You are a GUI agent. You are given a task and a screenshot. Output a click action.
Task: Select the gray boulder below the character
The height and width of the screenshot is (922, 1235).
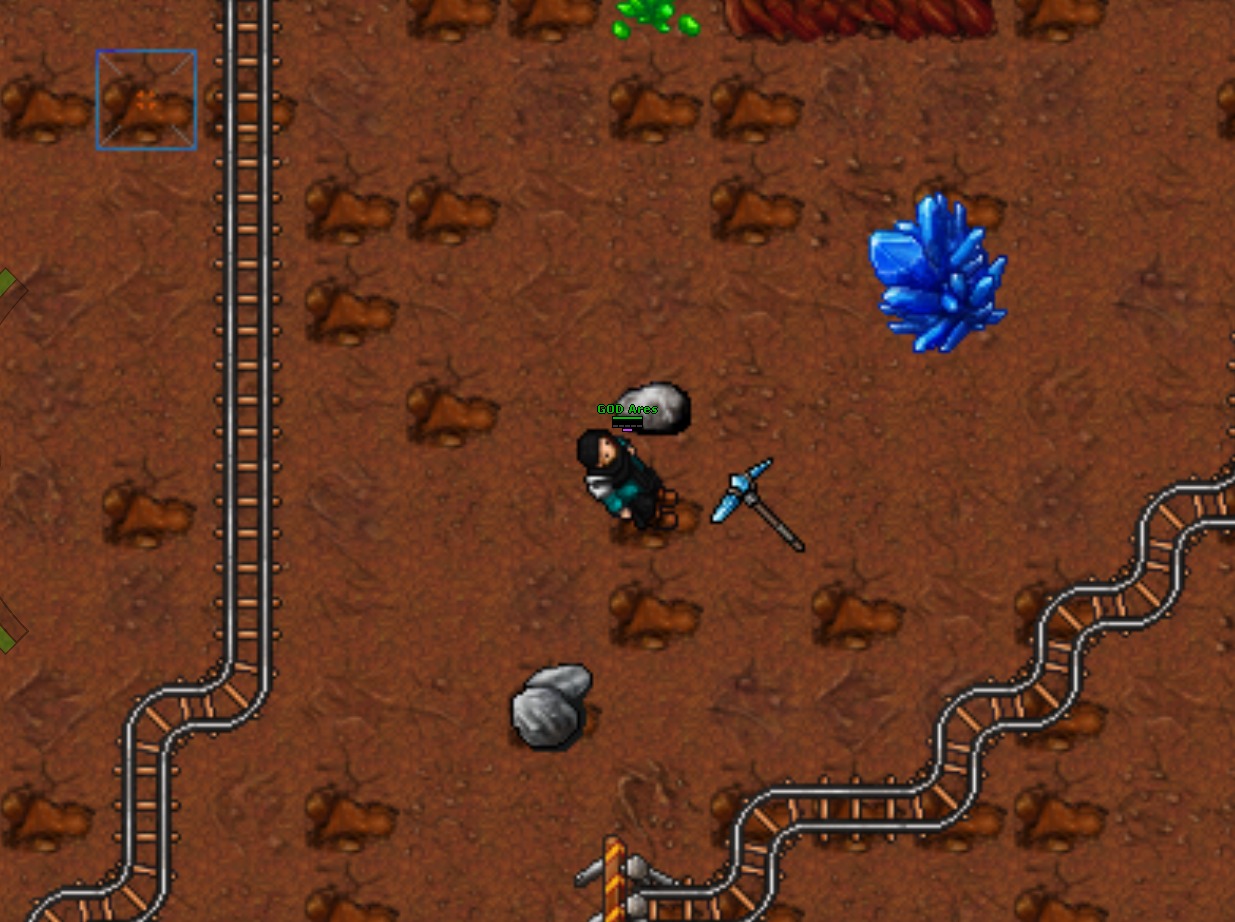click(x=550, y=705)
